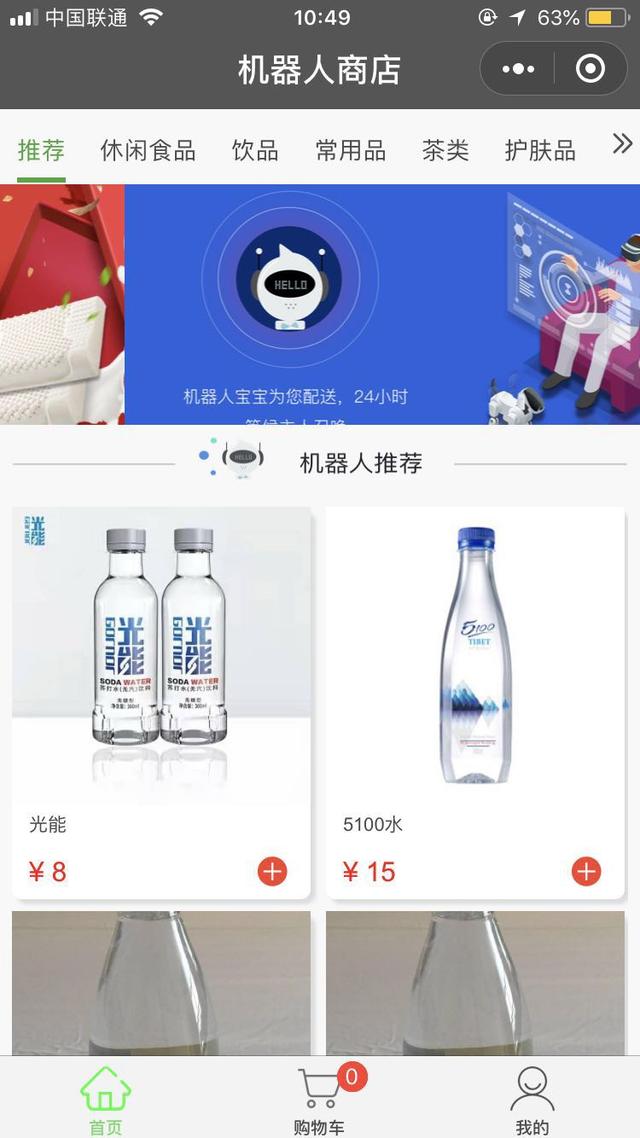Viewport: 640px width, 1138px height.
Task: Select the 推荐 category tab
Action: click(41, 150)
